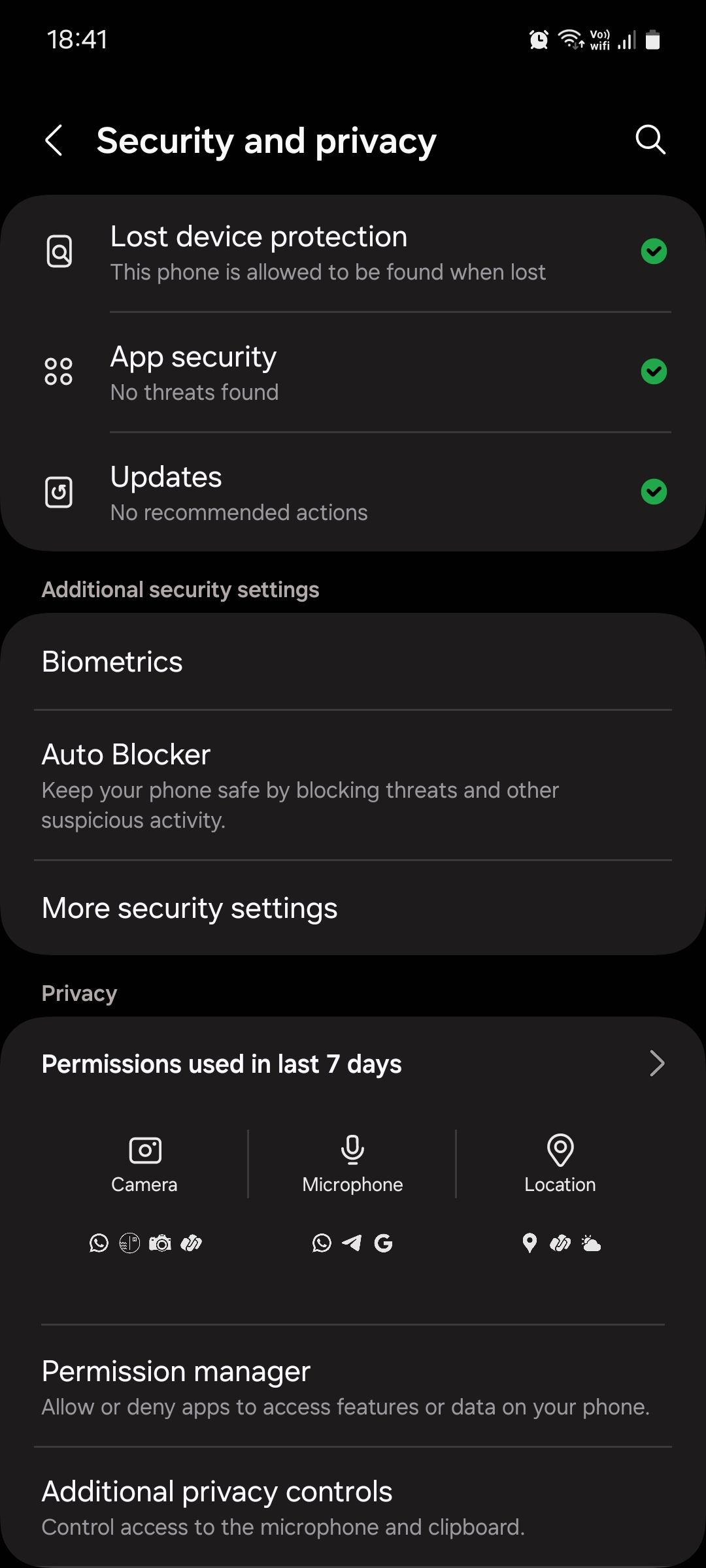The image size is (706, 1568).
Task: Go back using the back arrow
Action: point(55,140)
